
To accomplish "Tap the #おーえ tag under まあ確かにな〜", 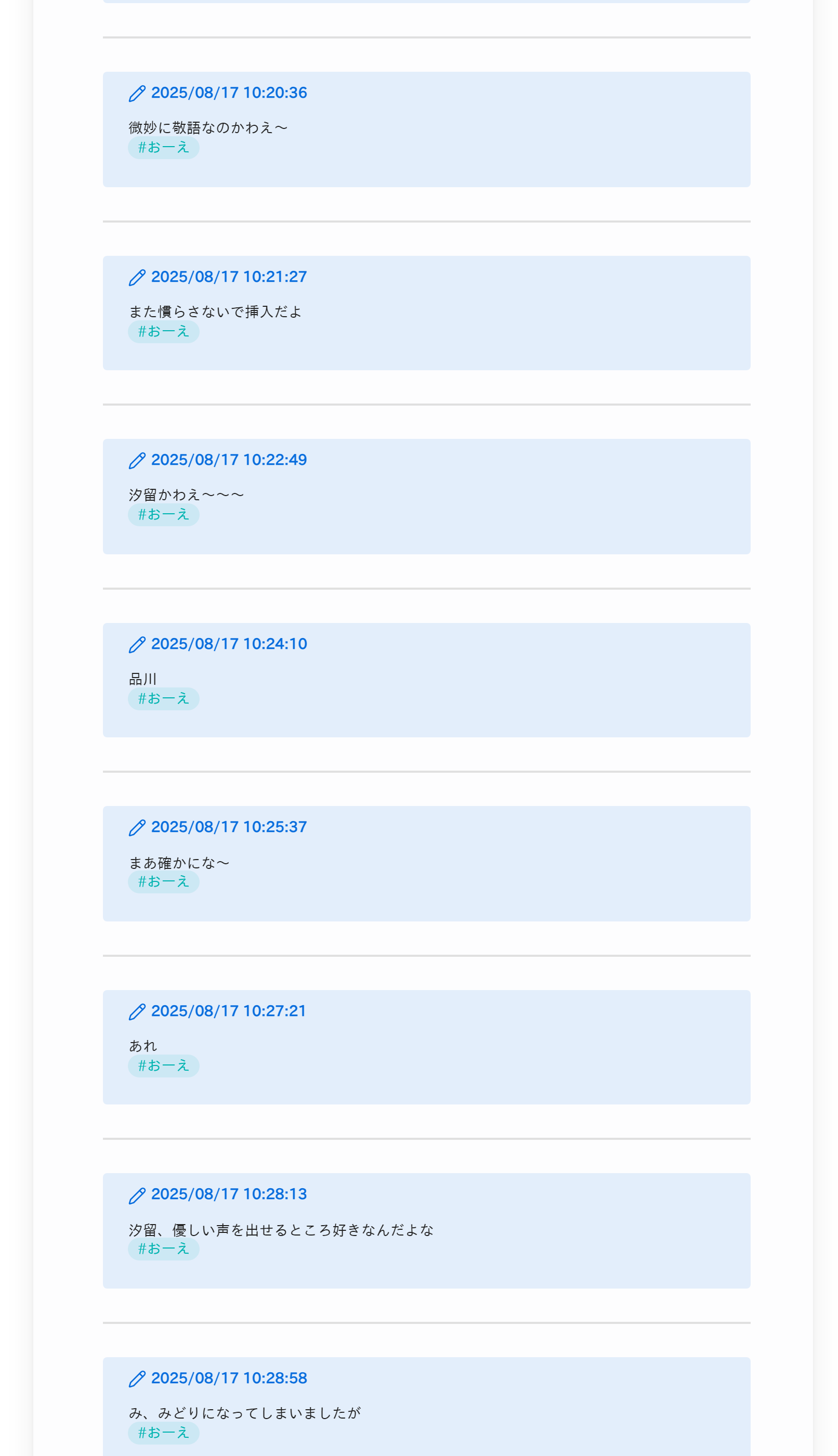I will click(x=163, y=882).
